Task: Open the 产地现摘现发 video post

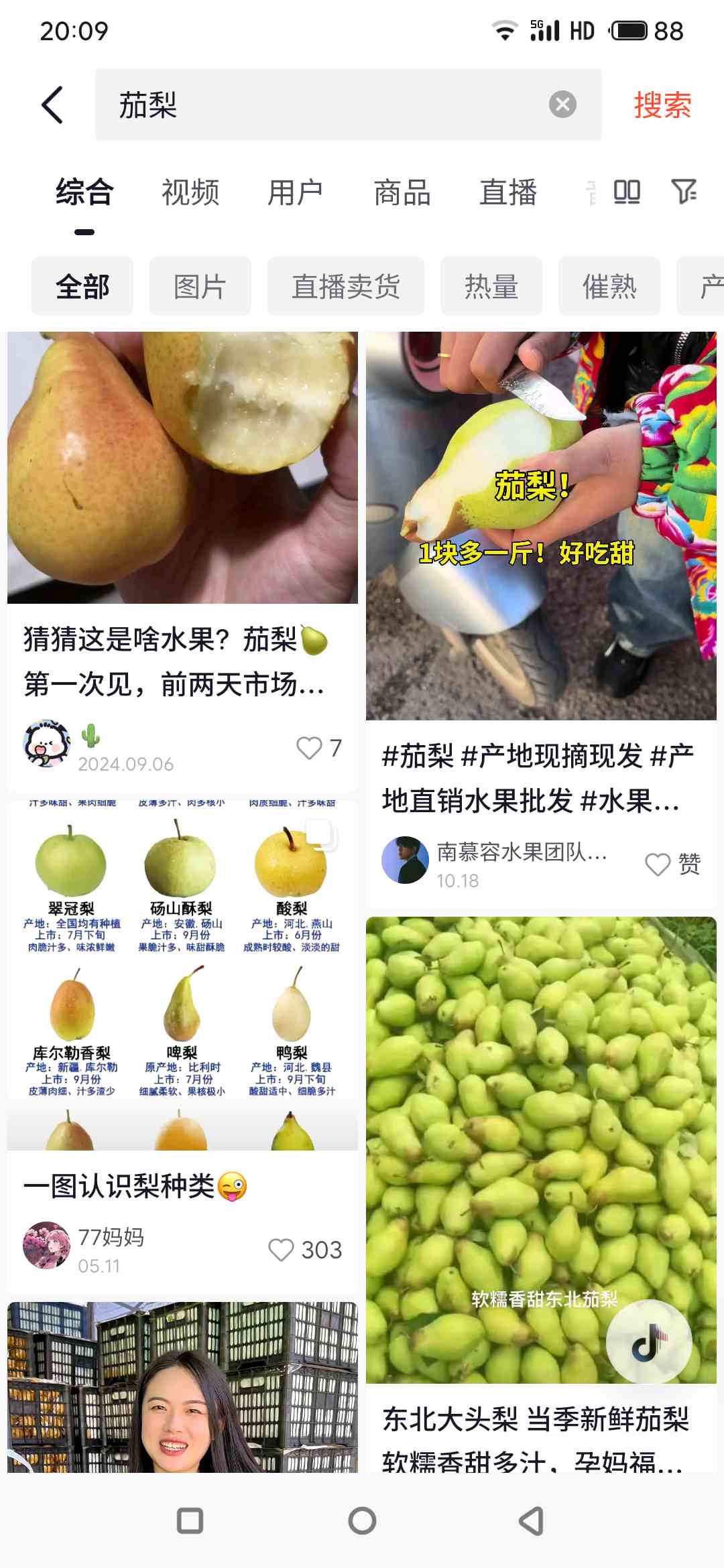Action: click(541, 526)
